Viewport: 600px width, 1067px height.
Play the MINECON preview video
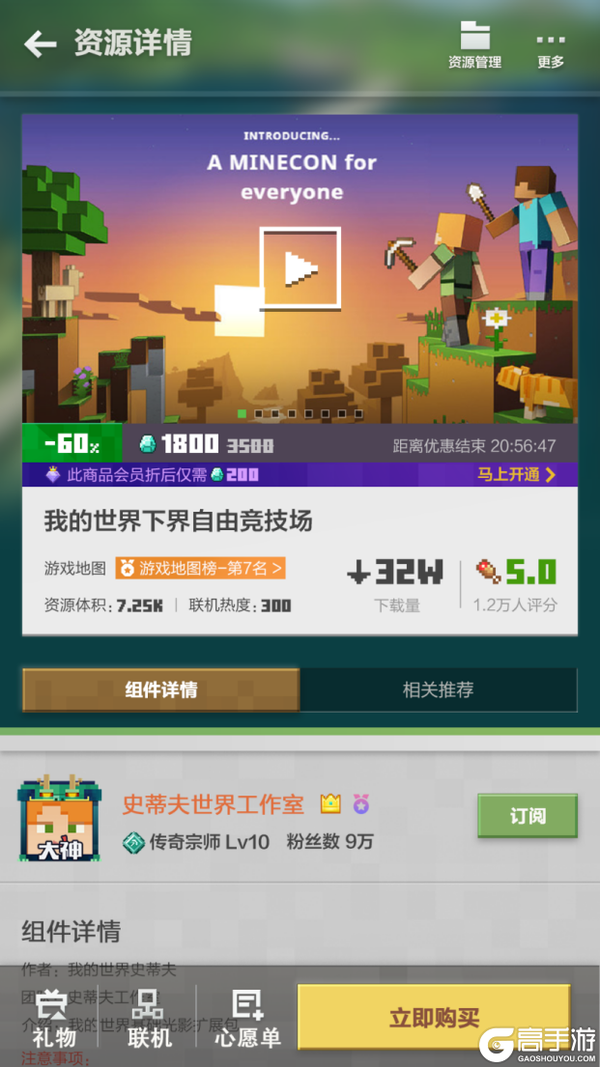[300, 267]
